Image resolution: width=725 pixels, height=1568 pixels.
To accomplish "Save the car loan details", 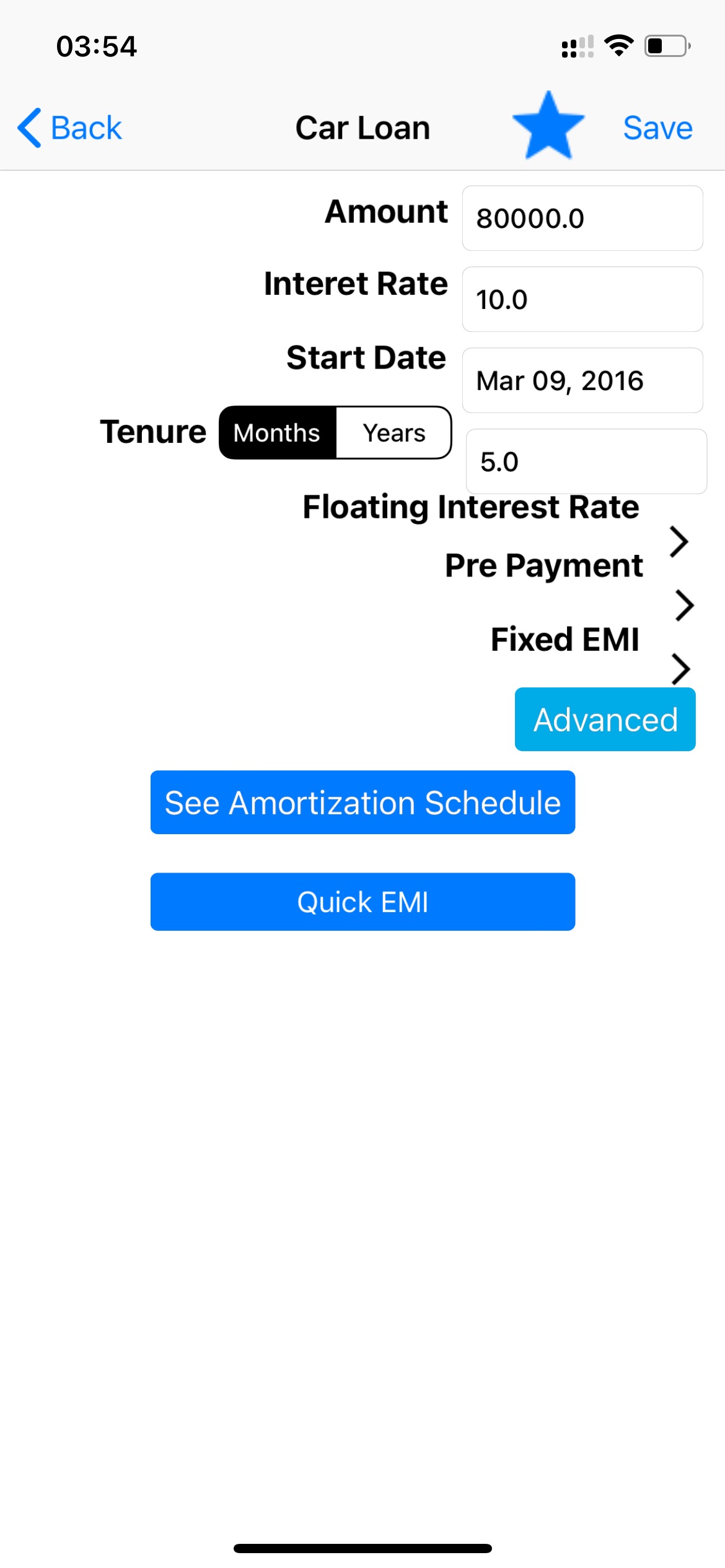I will 657,127.
